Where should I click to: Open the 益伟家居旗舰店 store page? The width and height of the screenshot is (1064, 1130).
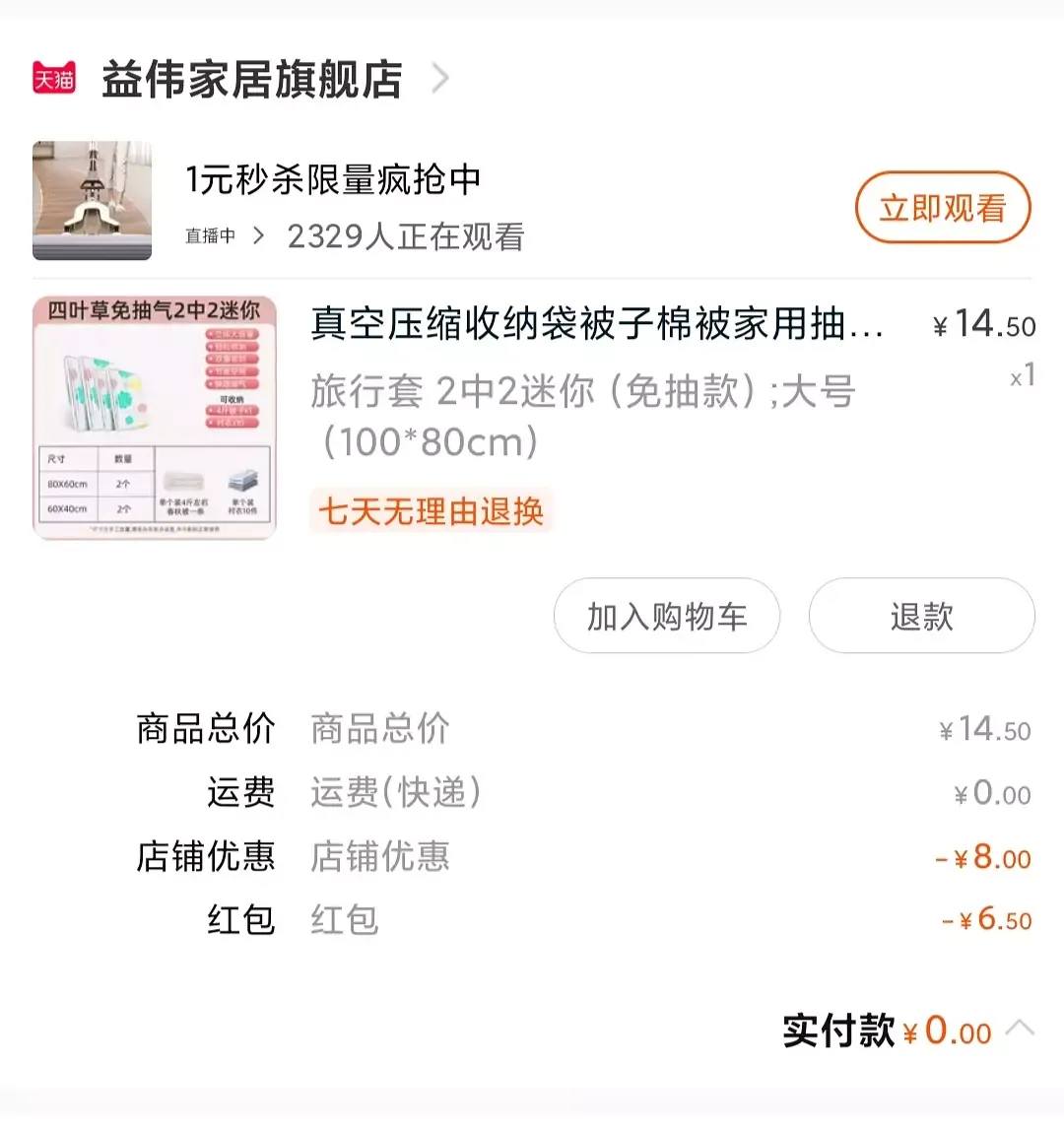[x=251, y=80]
